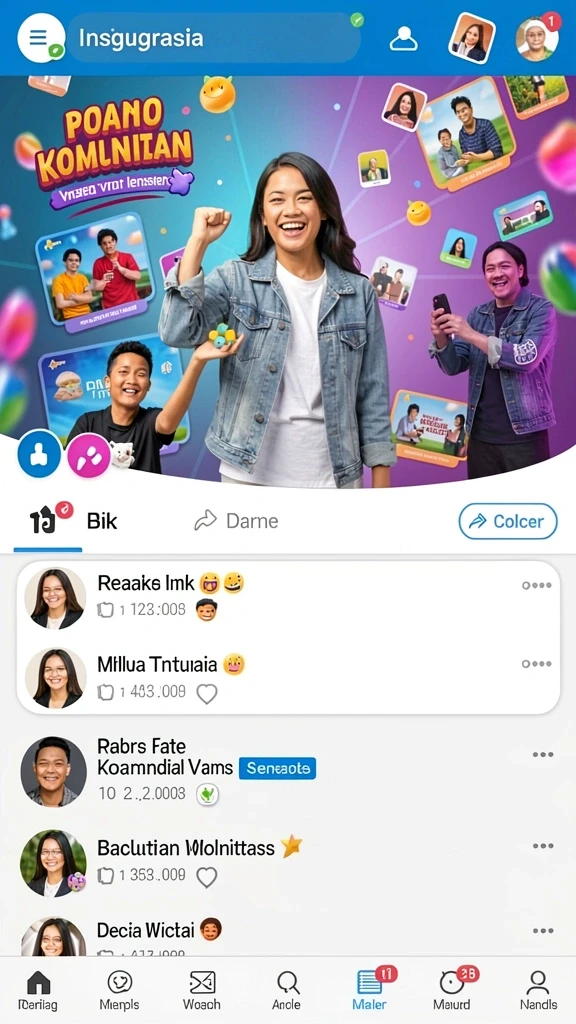This screenshot has height=1024, width=576.
Task: Switch to the Nandls profile tab
Action: tap(538, 990)
